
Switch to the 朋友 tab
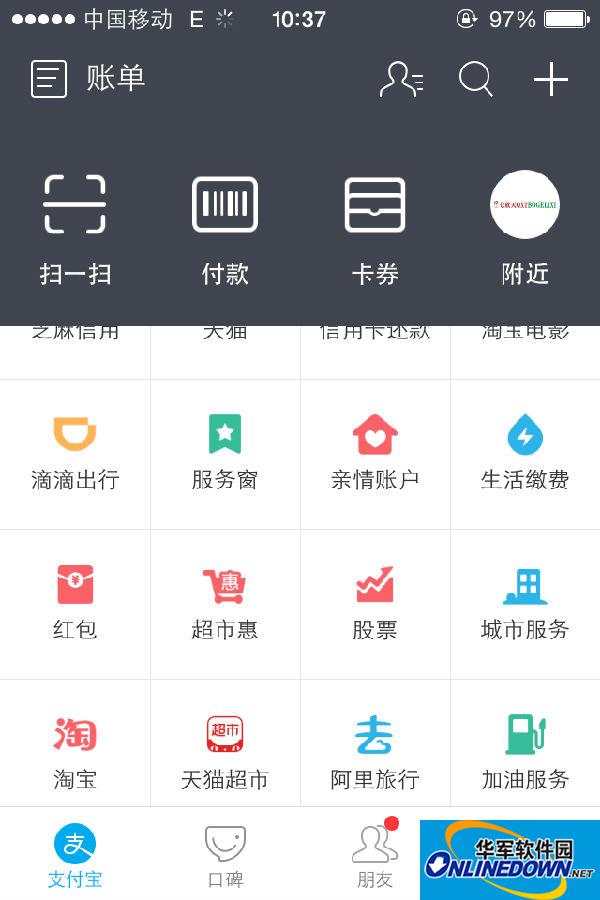374,856
